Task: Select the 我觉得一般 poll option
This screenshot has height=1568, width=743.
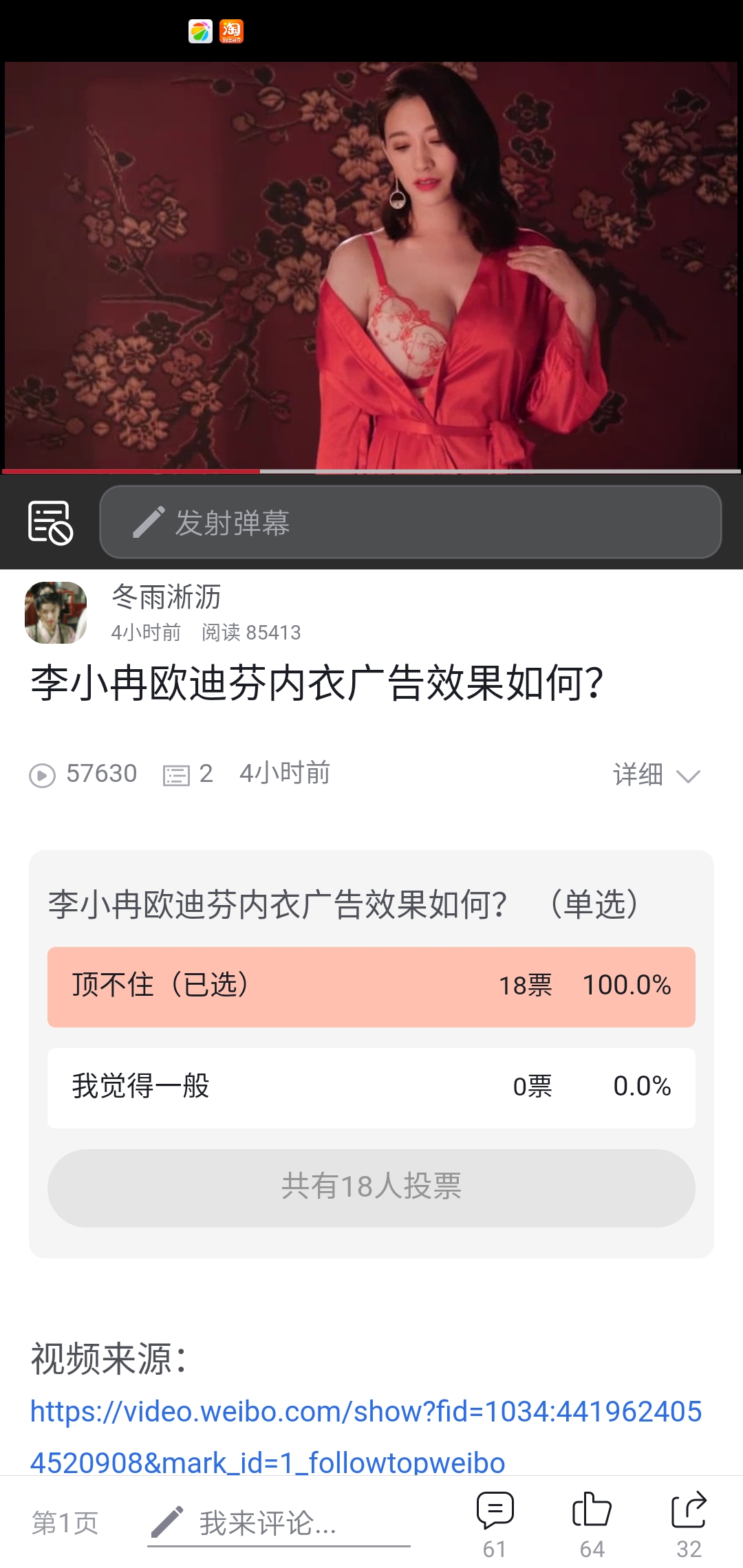Action: pyautogui.click(x=371, y=1087)
